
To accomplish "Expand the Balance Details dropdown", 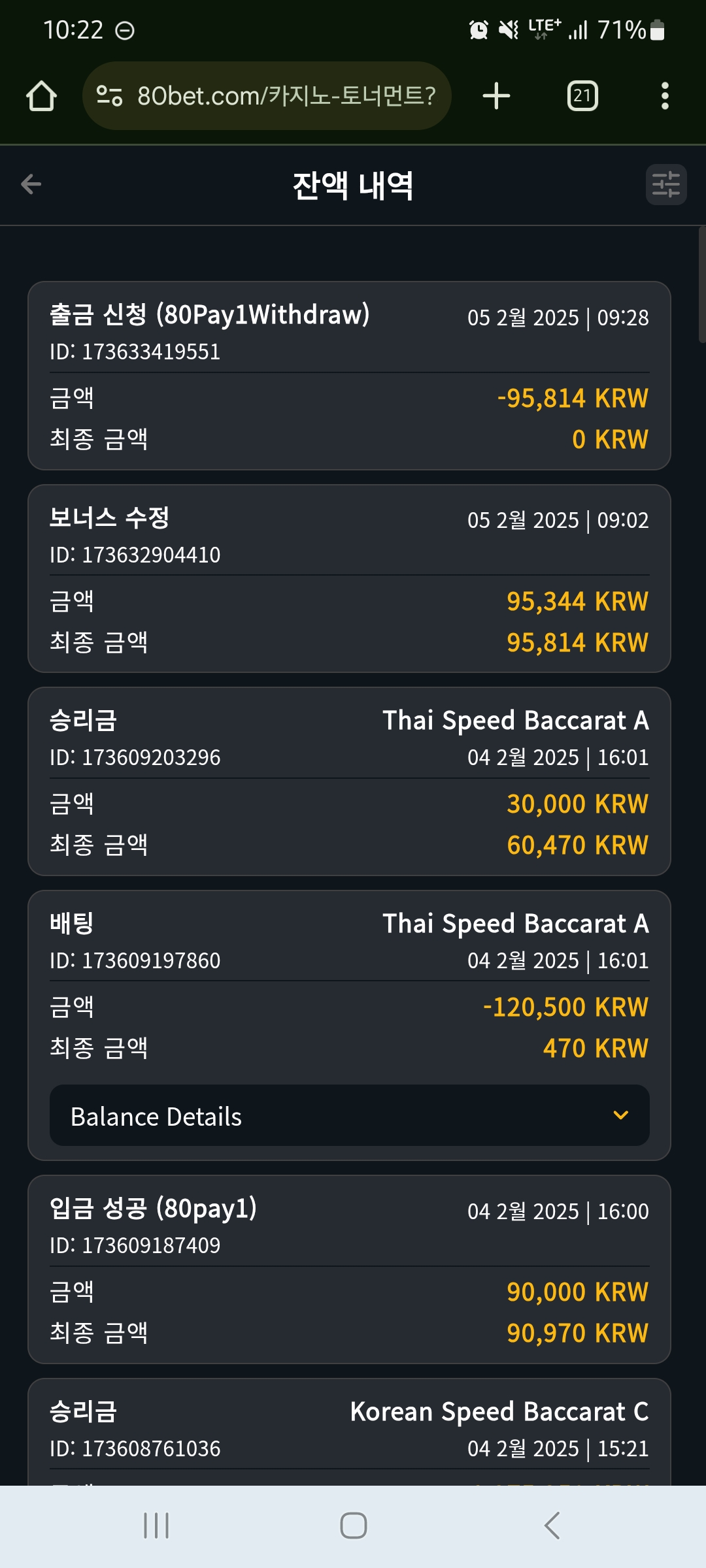I will (x=350, y=1116).
